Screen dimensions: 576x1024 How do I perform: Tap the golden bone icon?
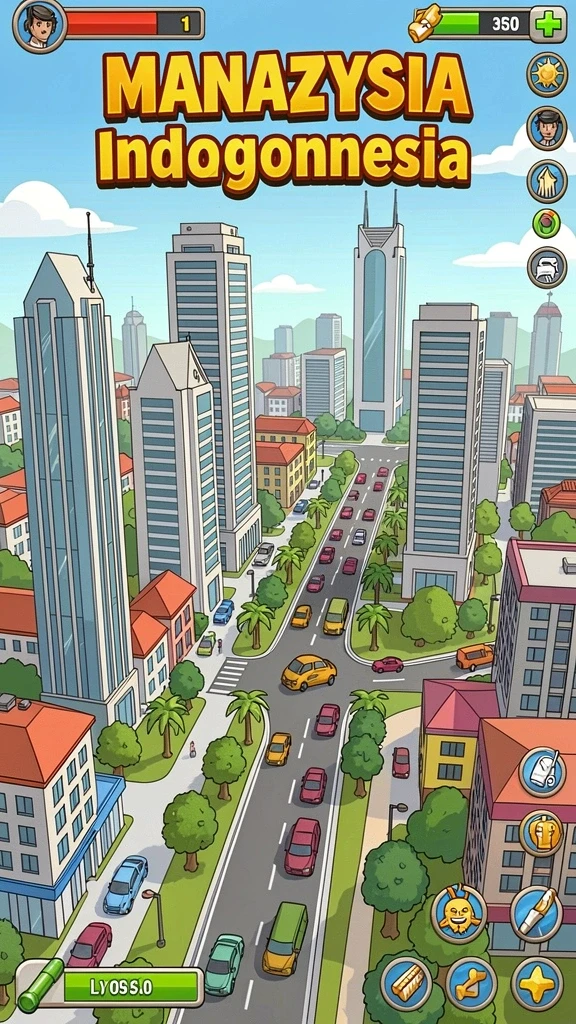coord(471,985)
